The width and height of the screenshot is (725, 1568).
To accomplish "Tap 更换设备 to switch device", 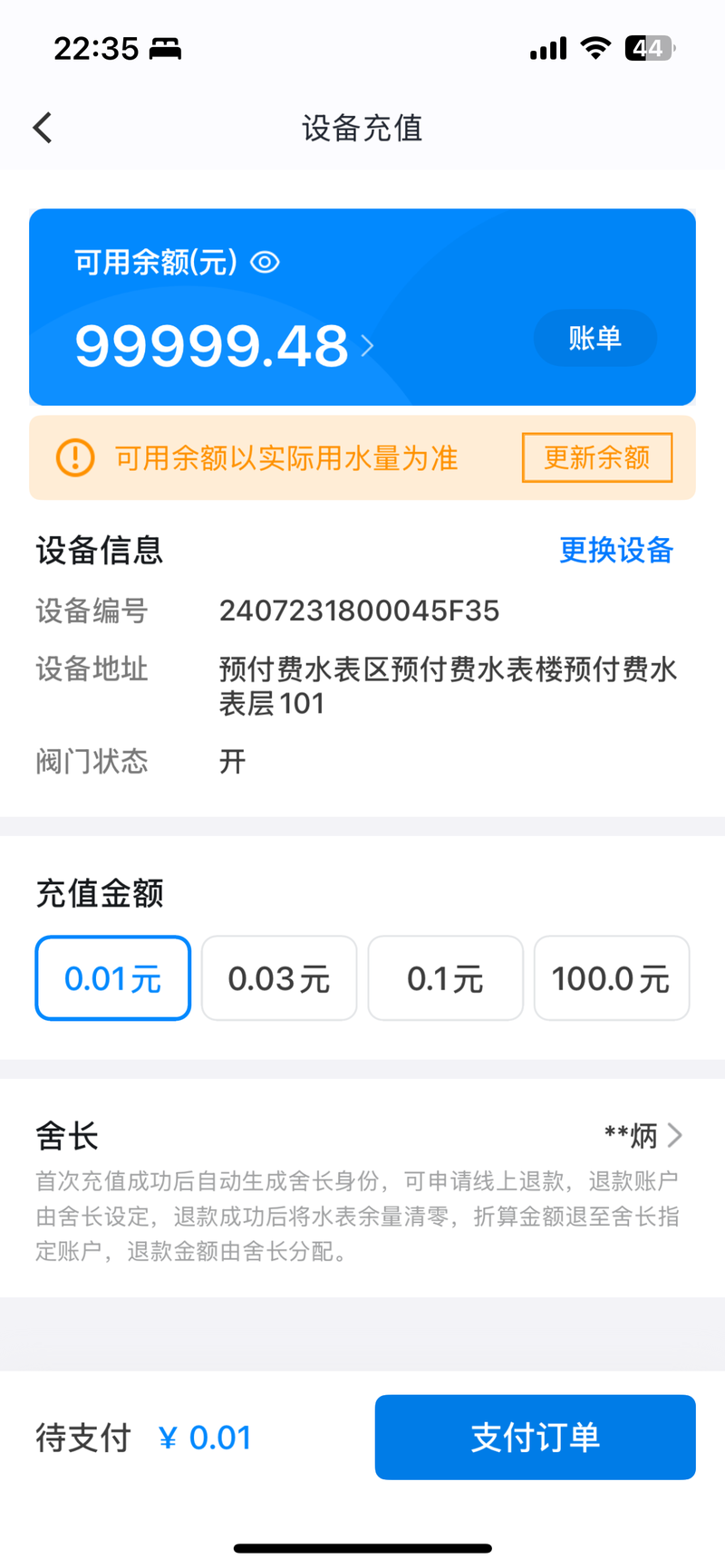I will point(616,550).
